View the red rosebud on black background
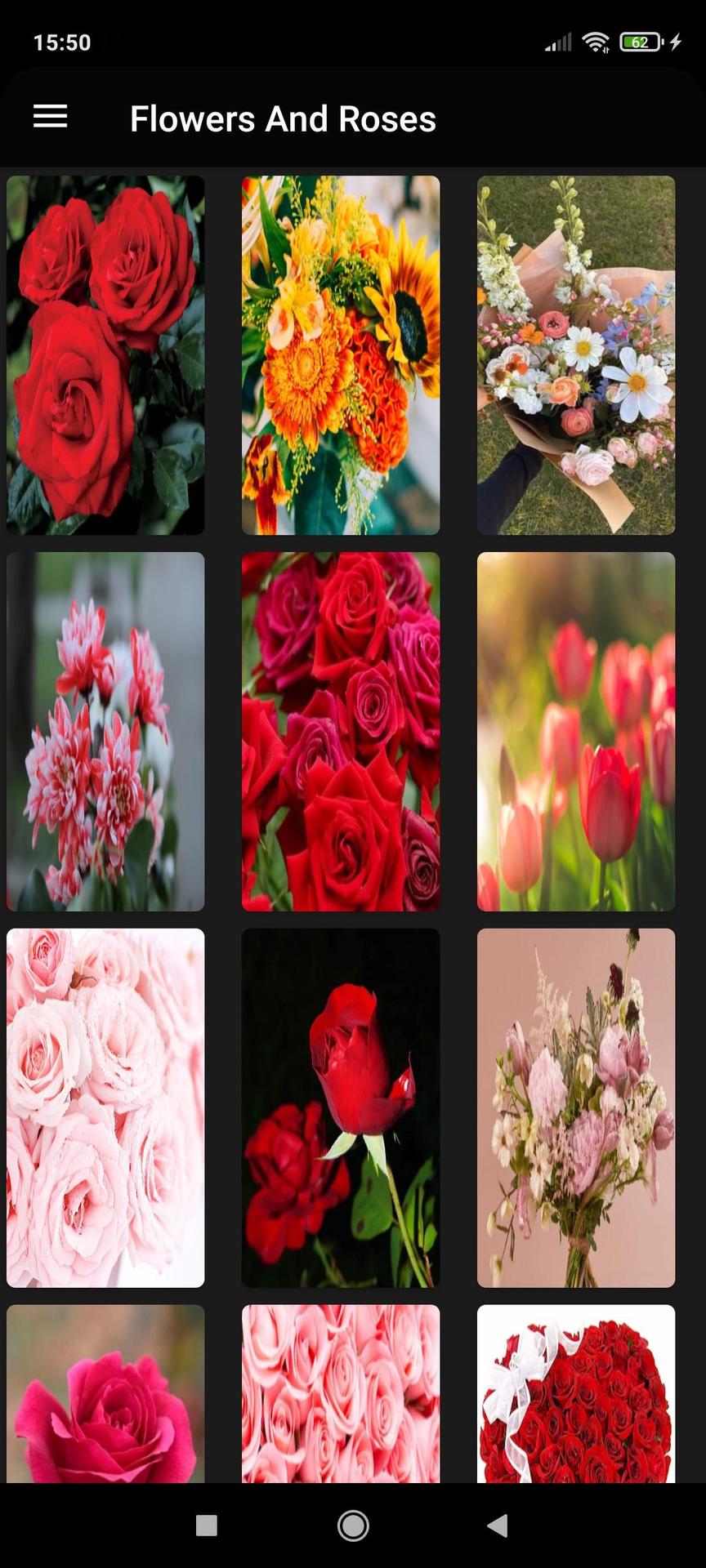The width and height of the screenshot is (706, 1568). point(341,1108)
